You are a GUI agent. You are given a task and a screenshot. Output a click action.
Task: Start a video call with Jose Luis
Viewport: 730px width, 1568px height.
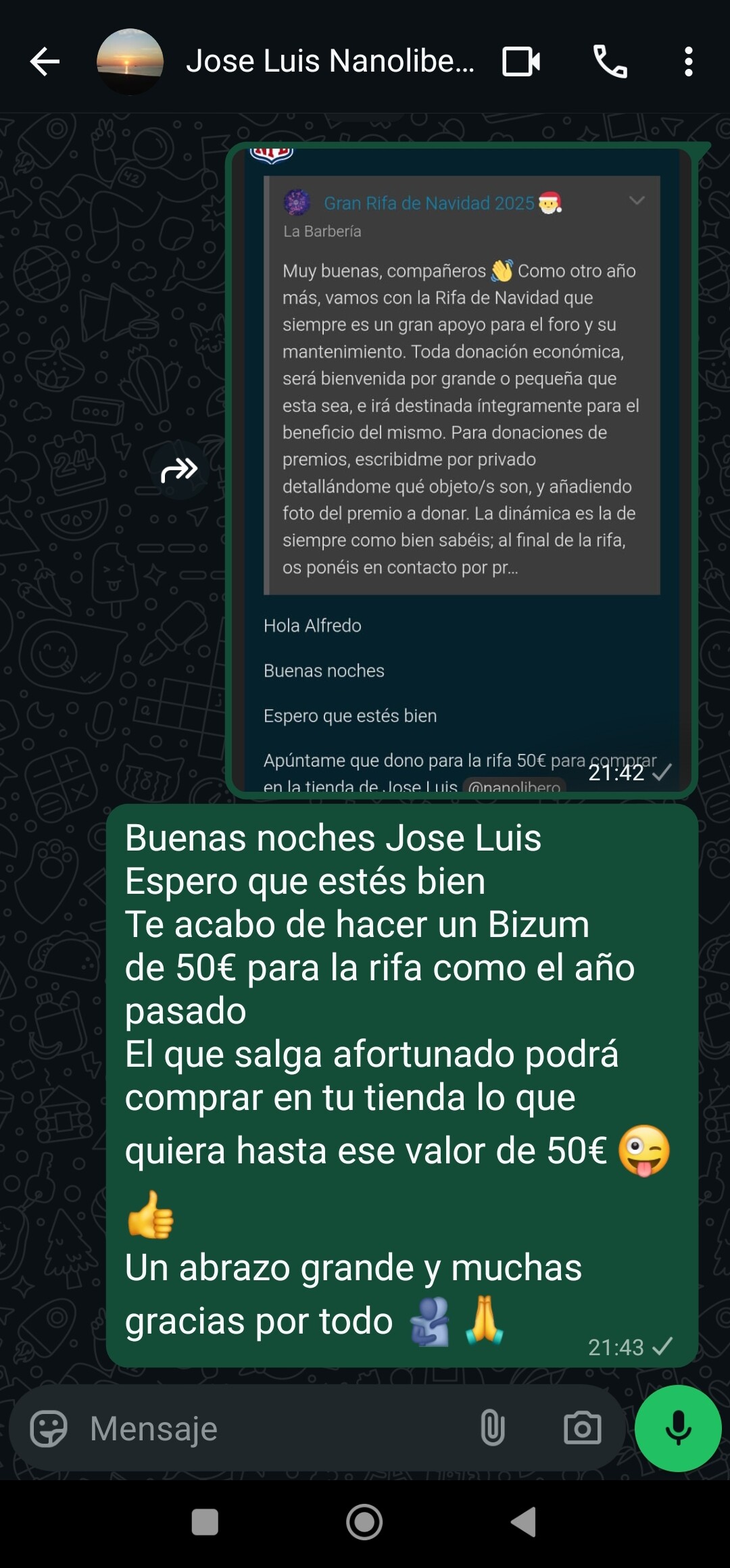point(521,62)
